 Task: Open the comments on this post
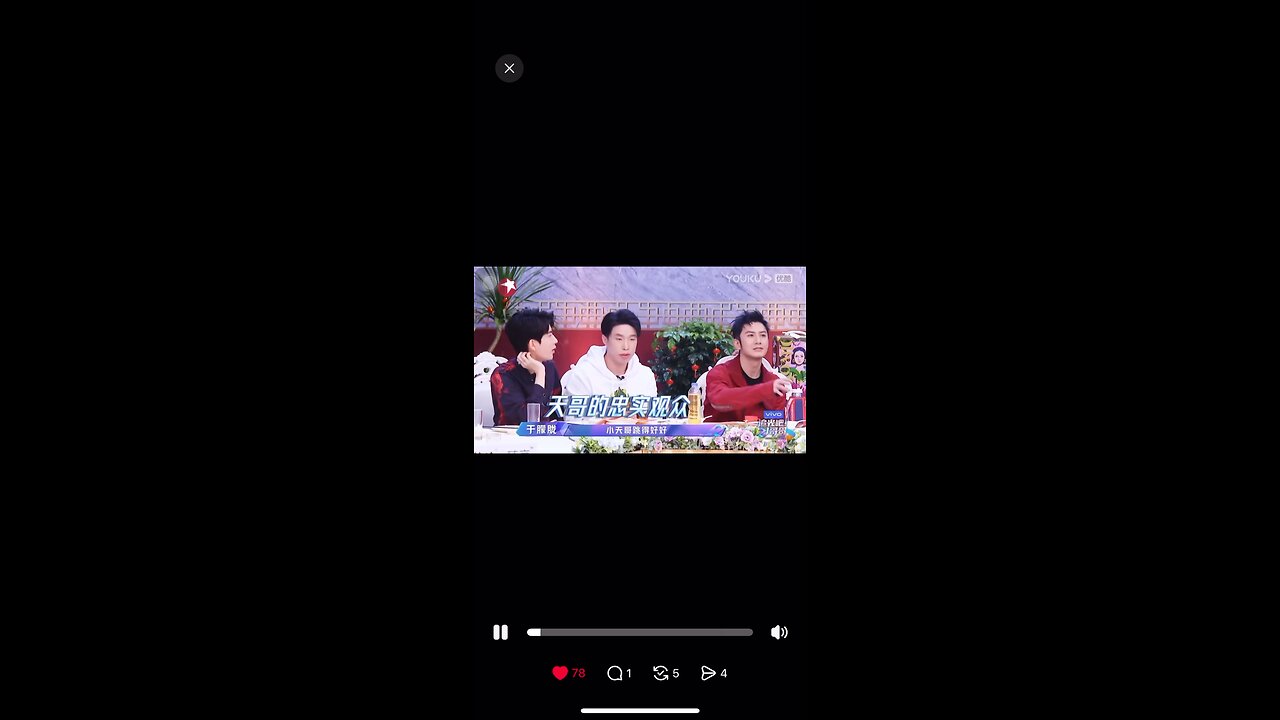615,673
